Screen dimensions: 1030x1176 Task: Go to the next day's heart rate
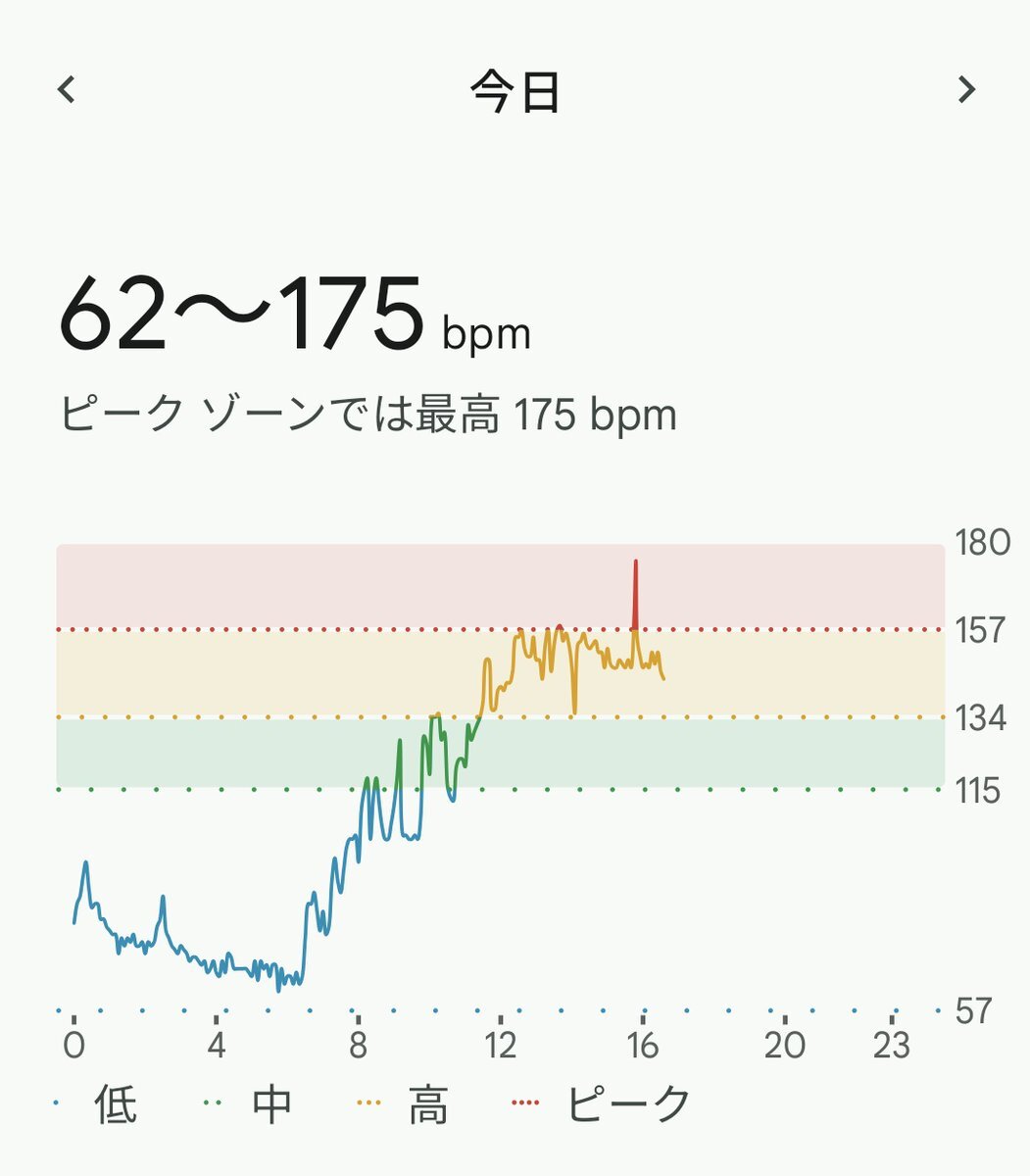click(966, 90)
